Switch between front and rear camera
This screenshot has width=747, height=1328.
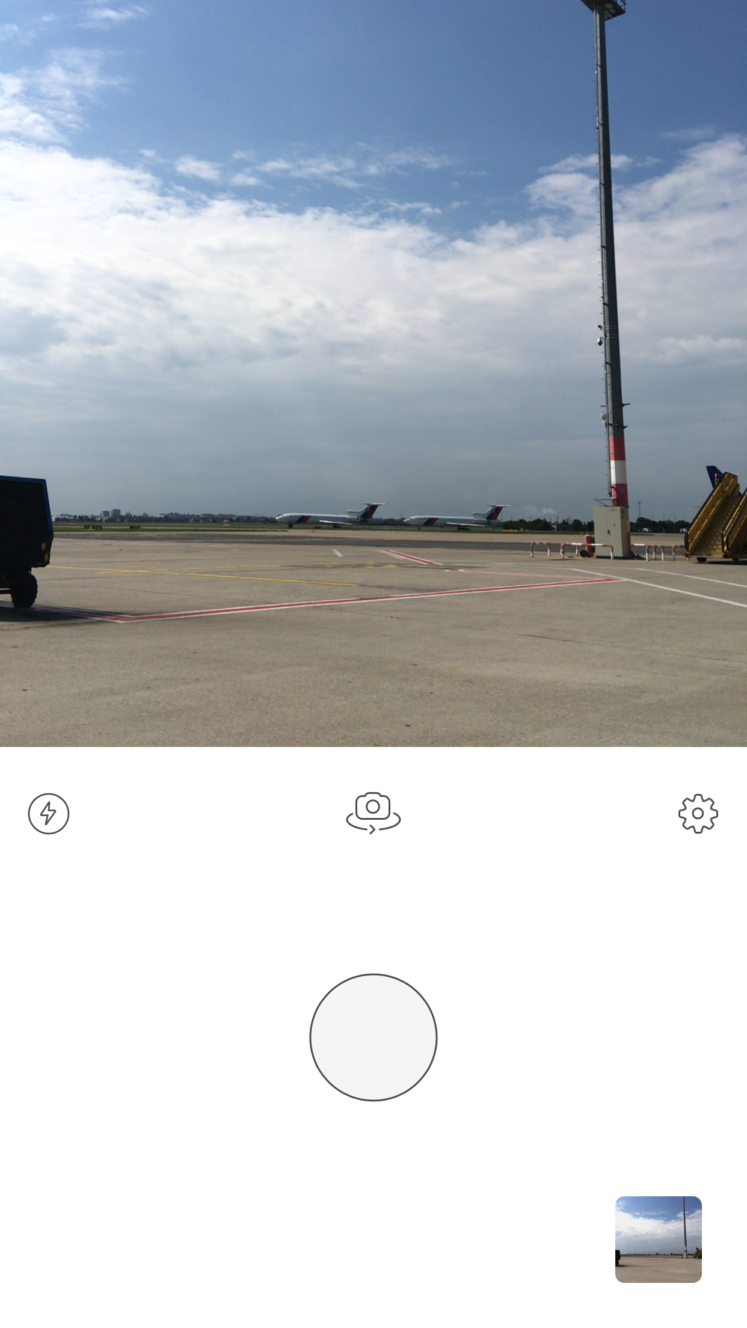373,813
